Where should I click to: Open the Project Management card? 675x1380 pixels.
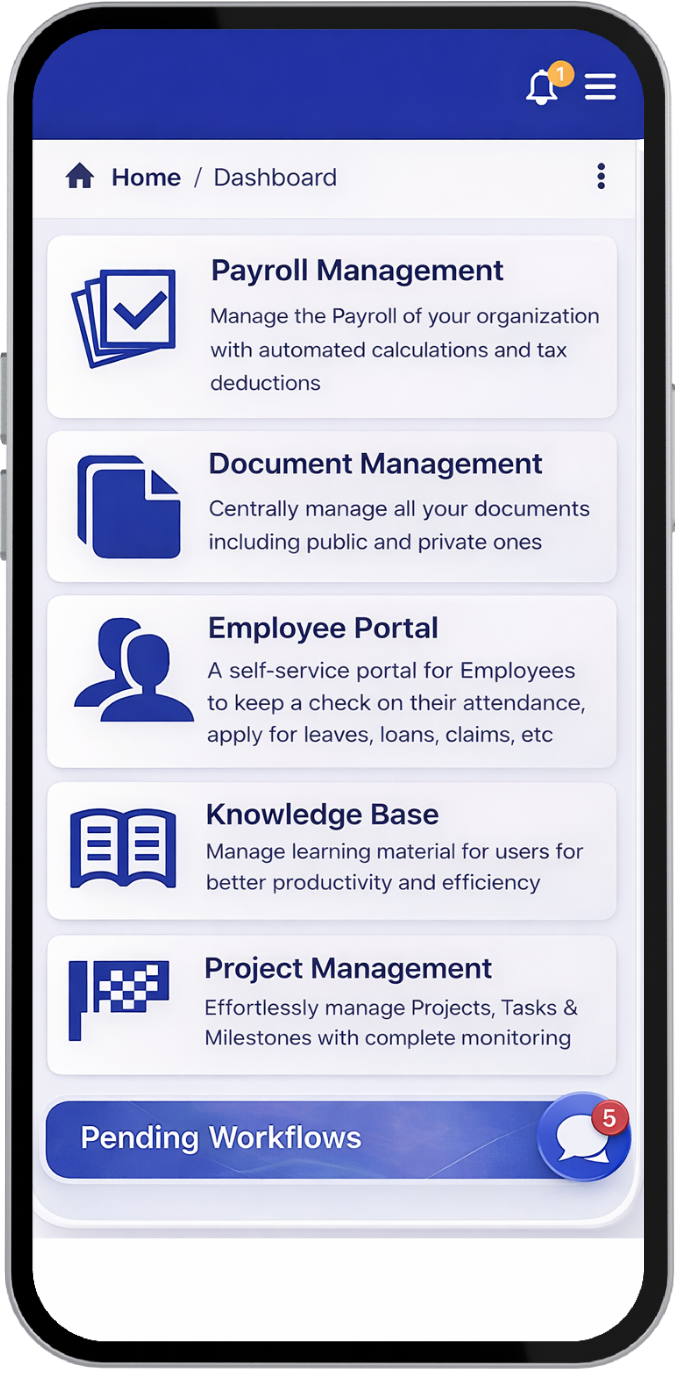pos(332,1004)
